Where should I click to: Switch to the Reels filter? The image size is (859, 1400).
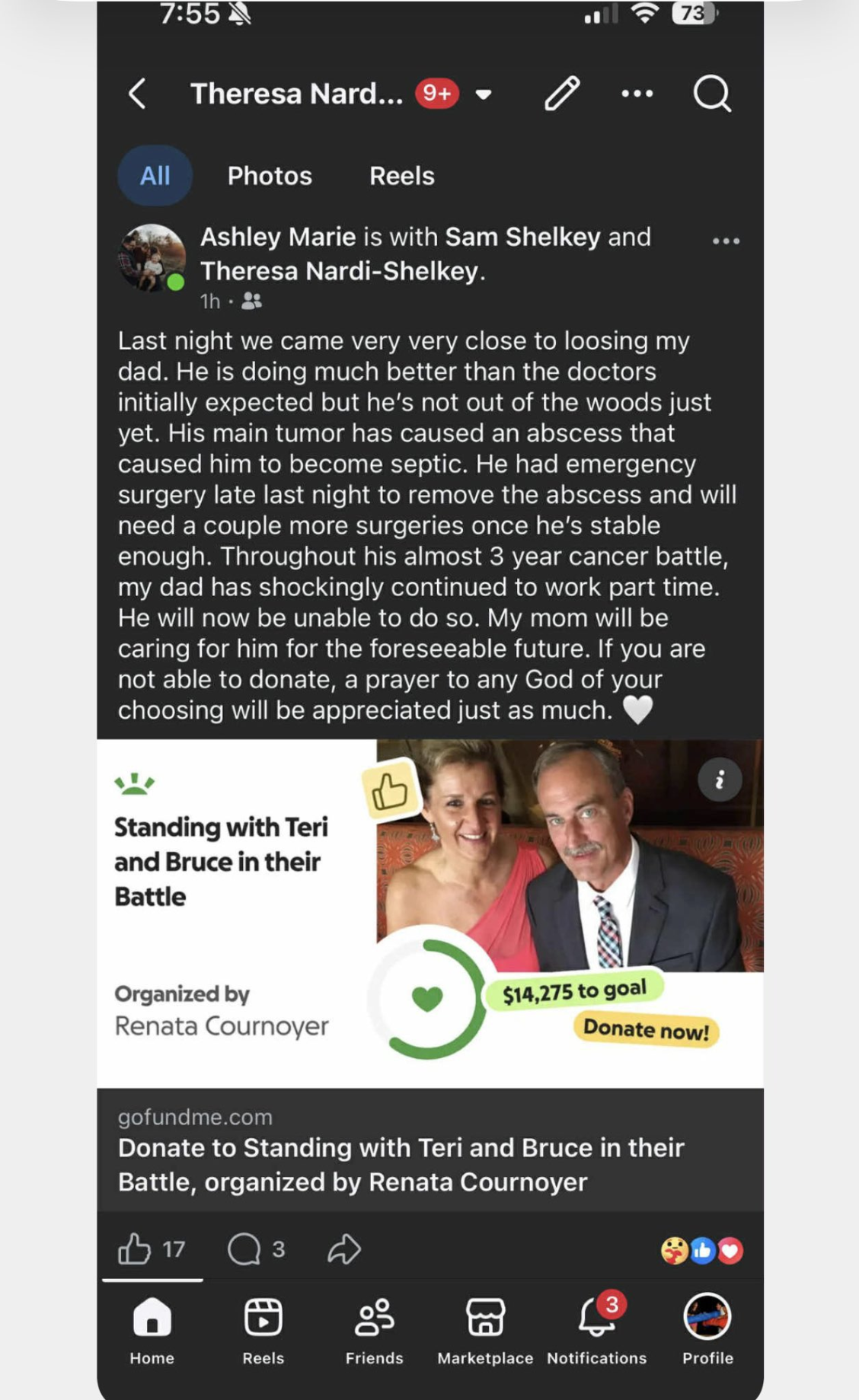pyautogui.click(x=401, y=176)
